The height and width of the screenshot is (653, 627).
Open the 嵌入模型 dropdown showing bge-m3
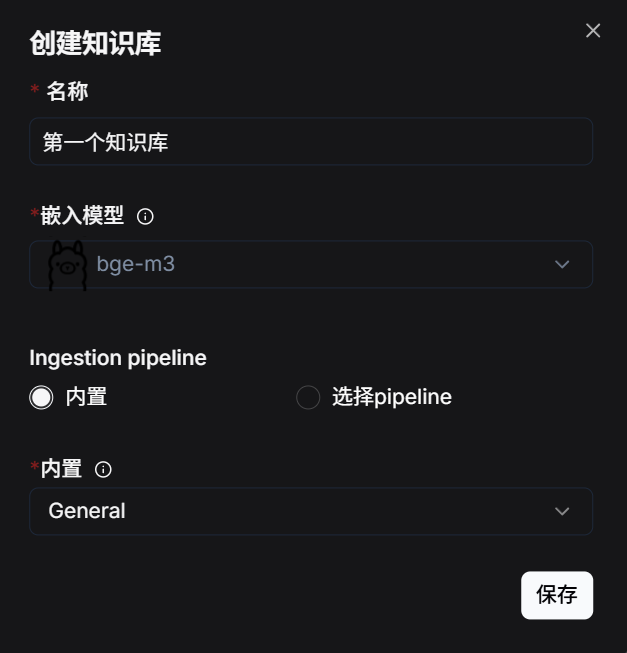[310, 264]
